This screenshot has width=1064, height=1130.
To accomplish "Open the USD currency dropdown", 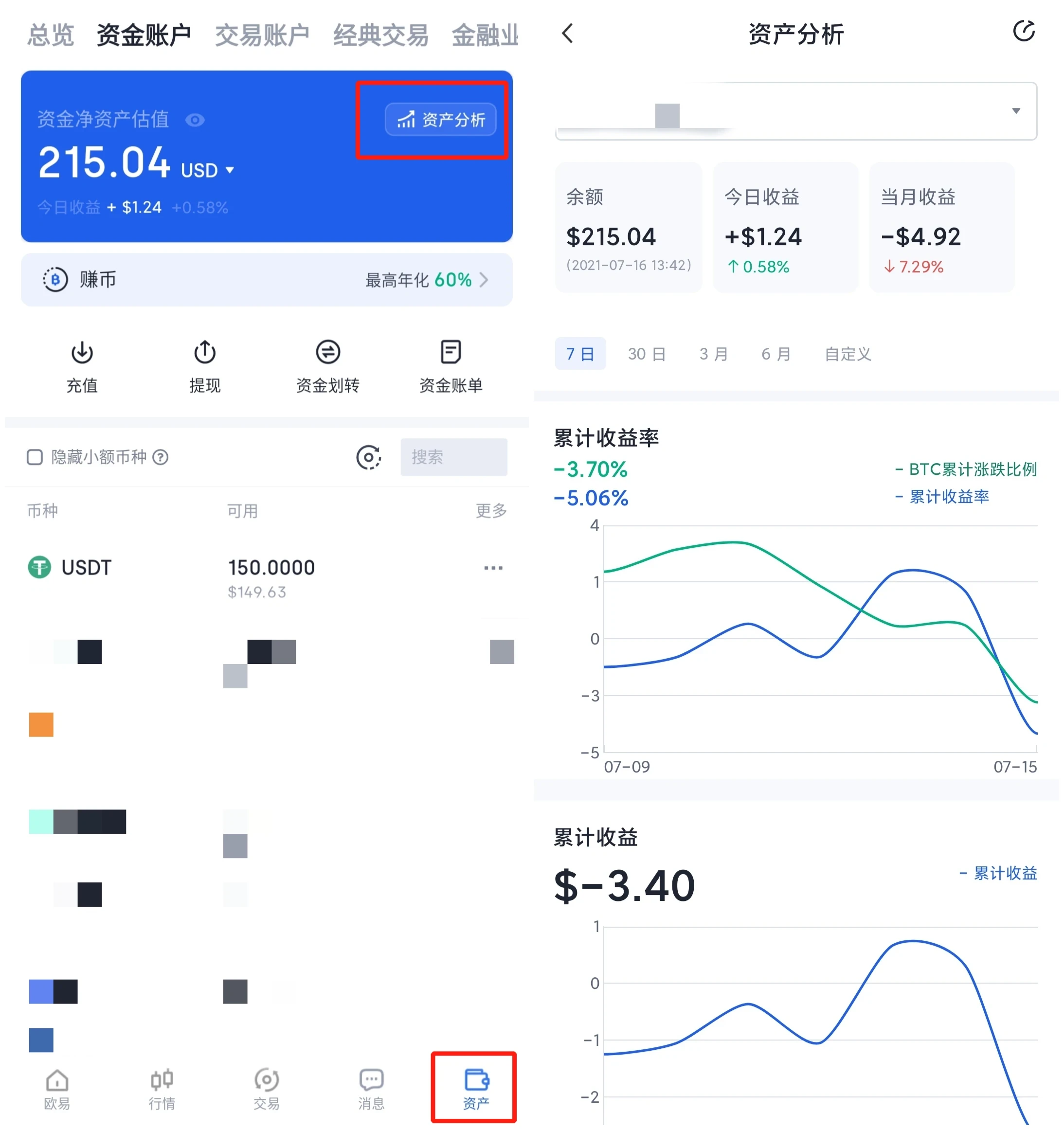I will (x=207, y=170).
